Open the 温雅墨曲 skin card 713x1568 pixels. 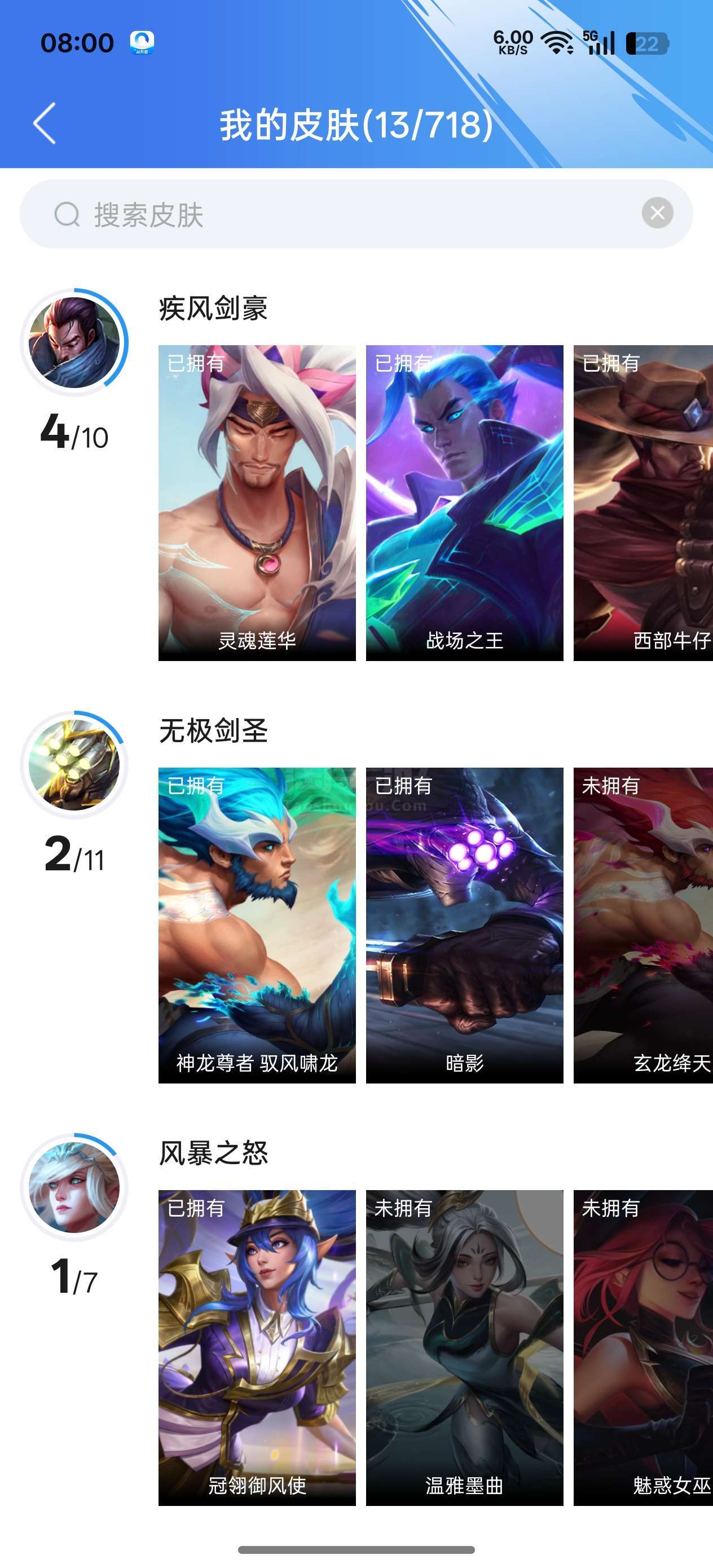point(464,1347)
